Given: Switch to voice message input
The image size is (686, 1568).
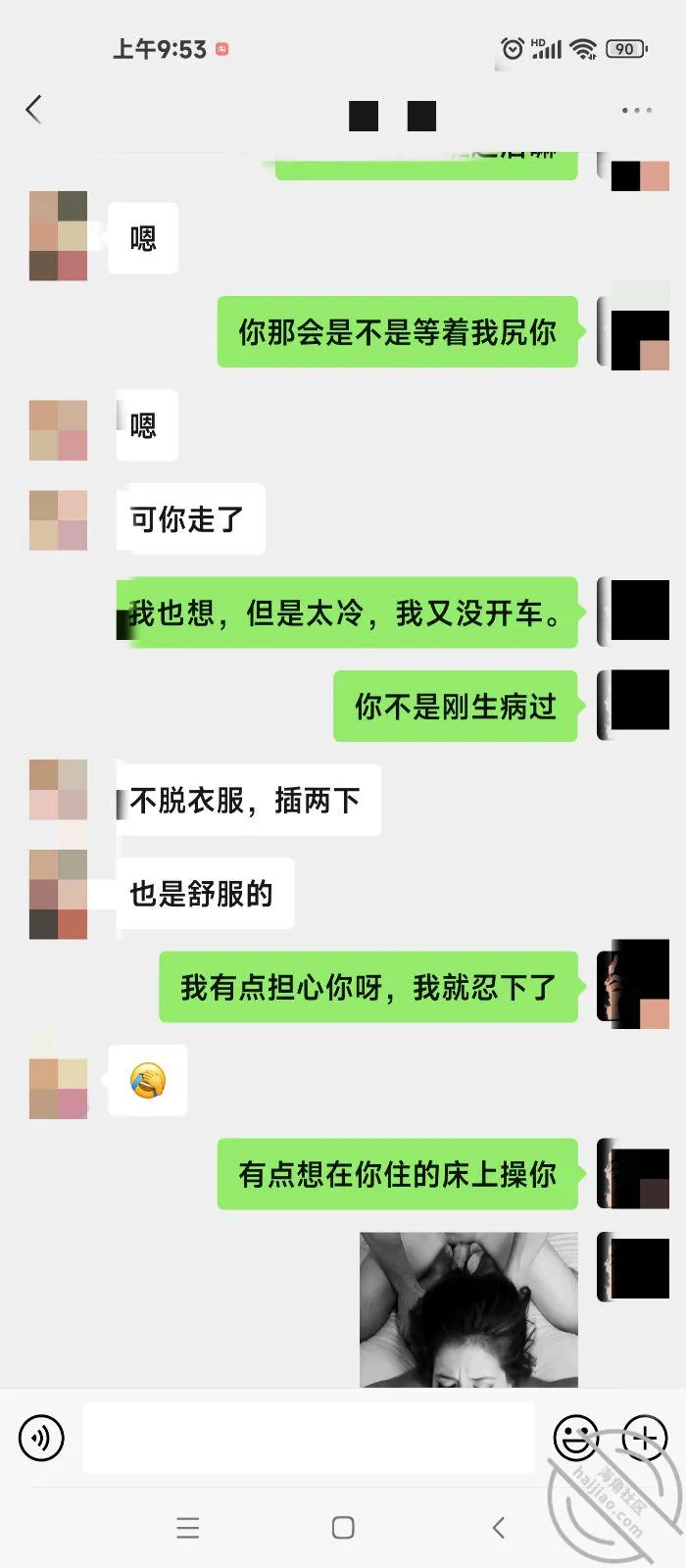Looking at the screenshot, I should pyautogui.click(x=41, y=1438).
